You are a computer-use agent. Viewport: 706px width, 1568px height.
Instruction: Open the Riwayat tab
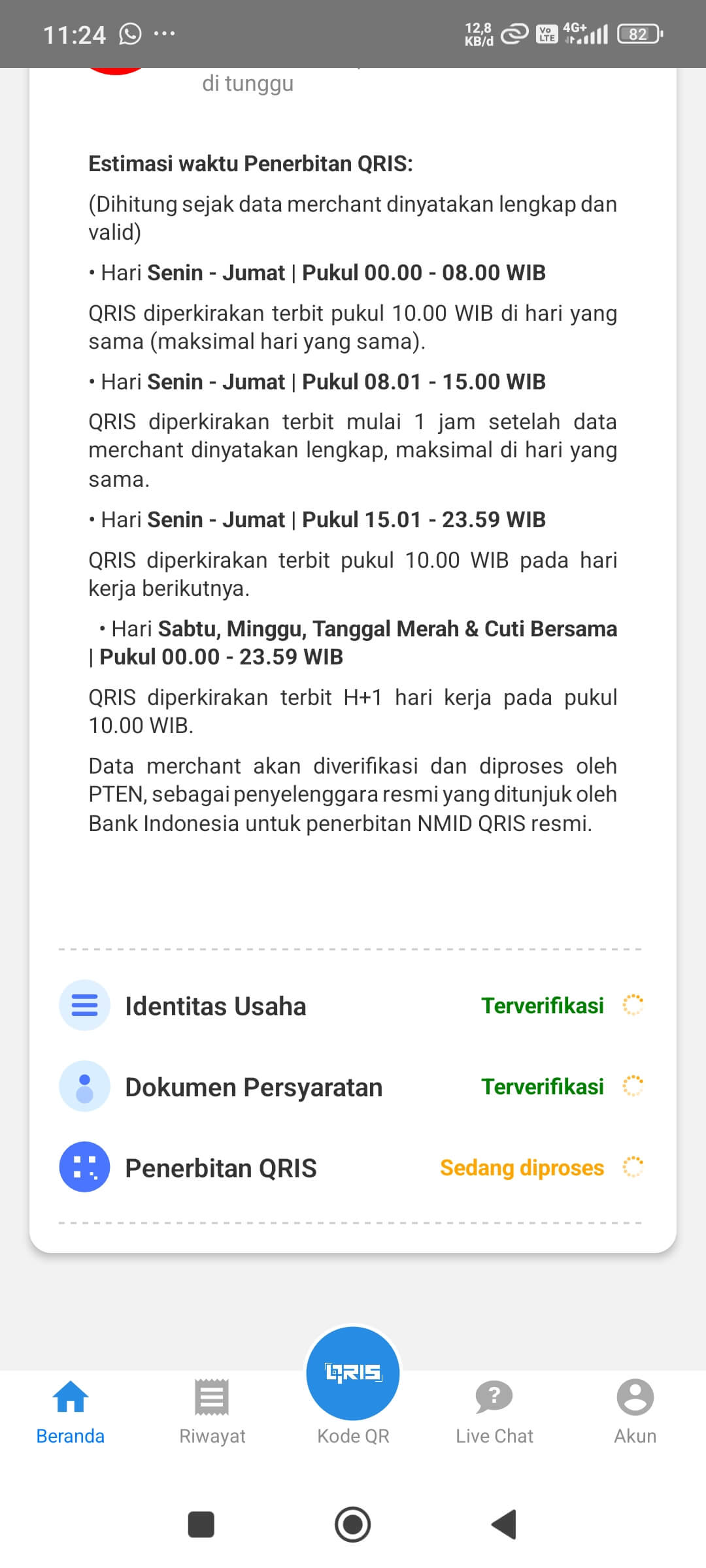pyautogui.click(x=212, y=1411)
